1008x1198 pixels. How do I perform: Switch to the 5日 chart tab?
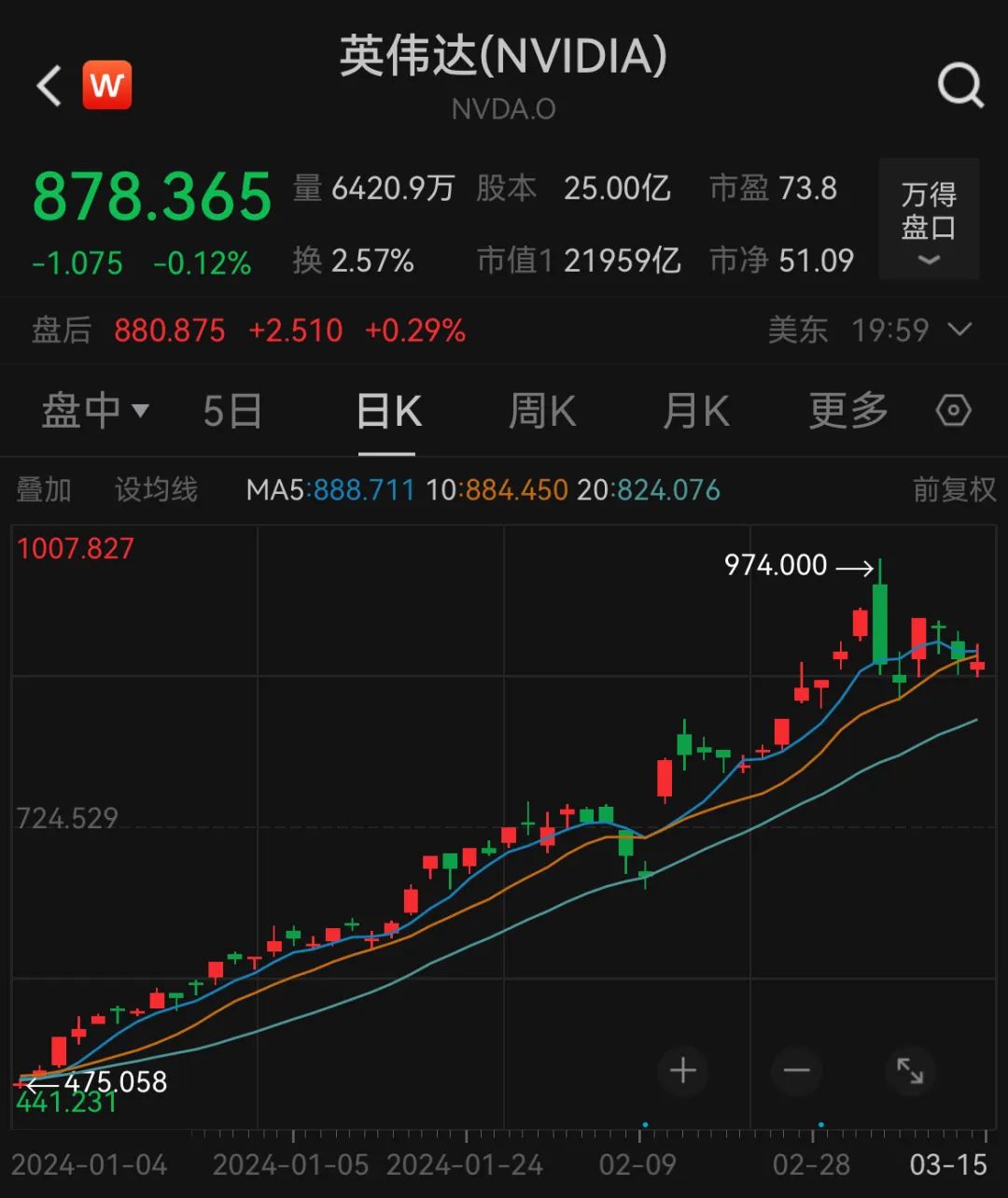232,411
